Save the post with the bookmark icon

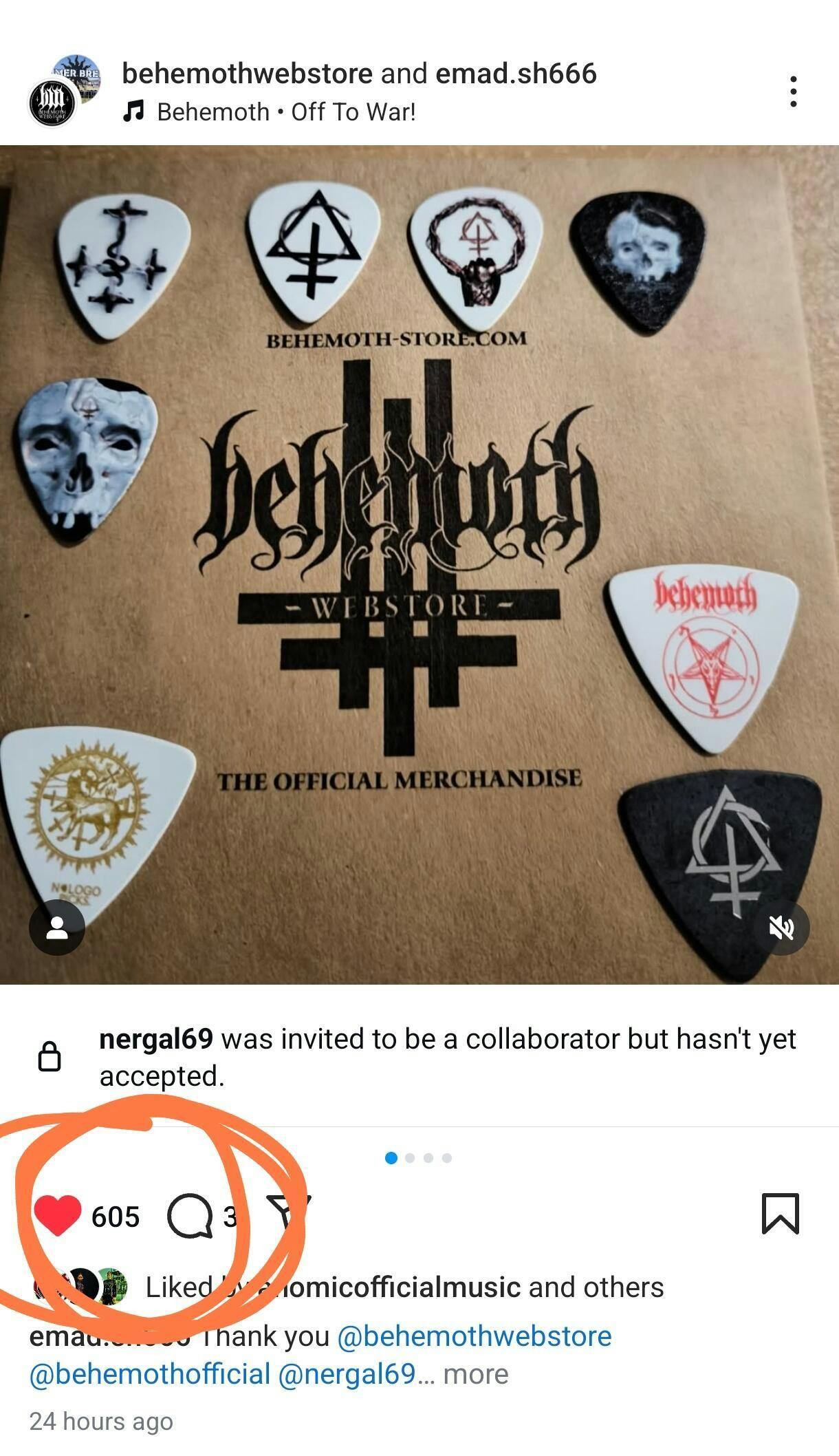pos(780,1214)
